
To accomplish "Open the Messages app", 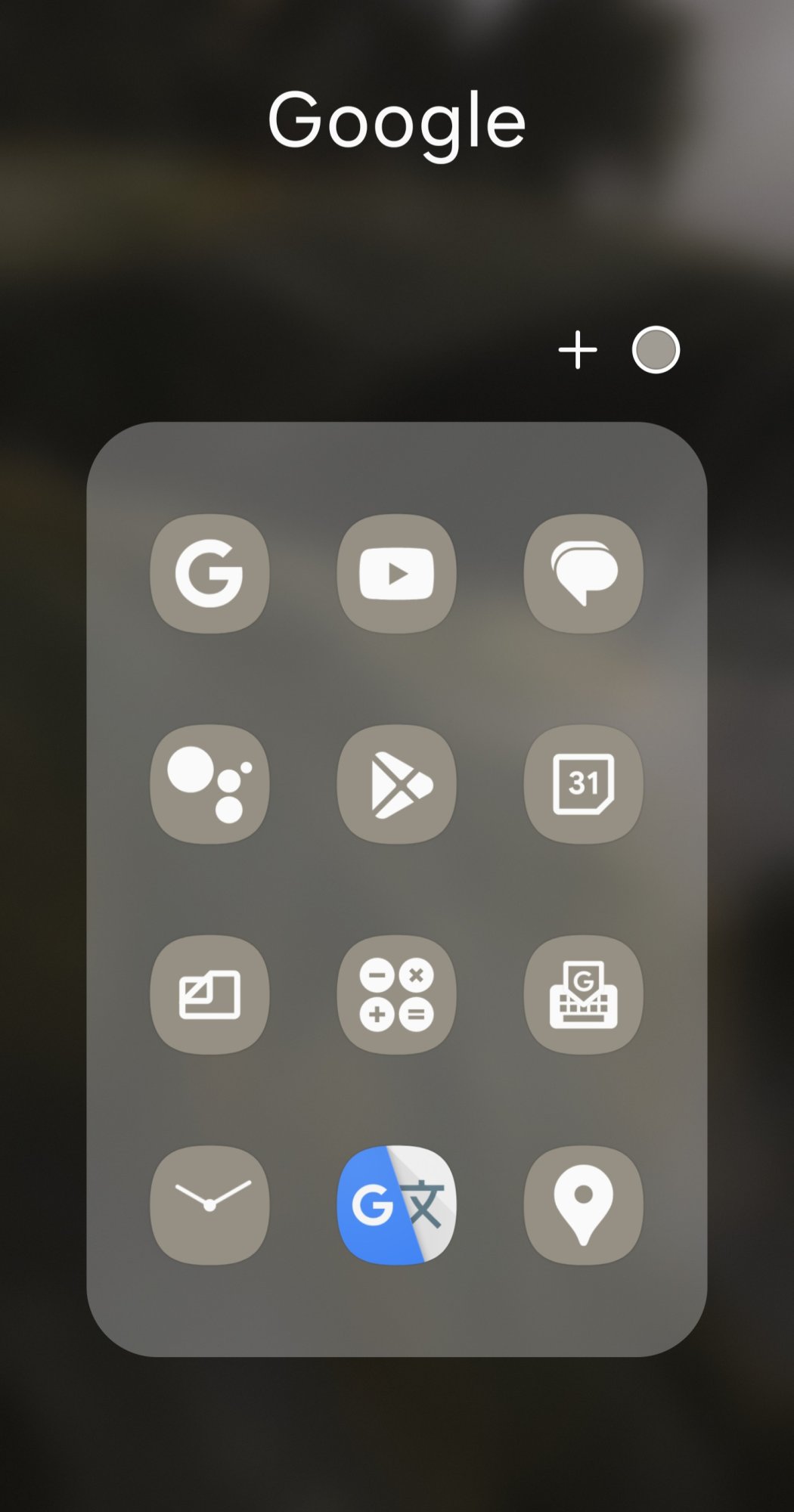I will [583, 573].
